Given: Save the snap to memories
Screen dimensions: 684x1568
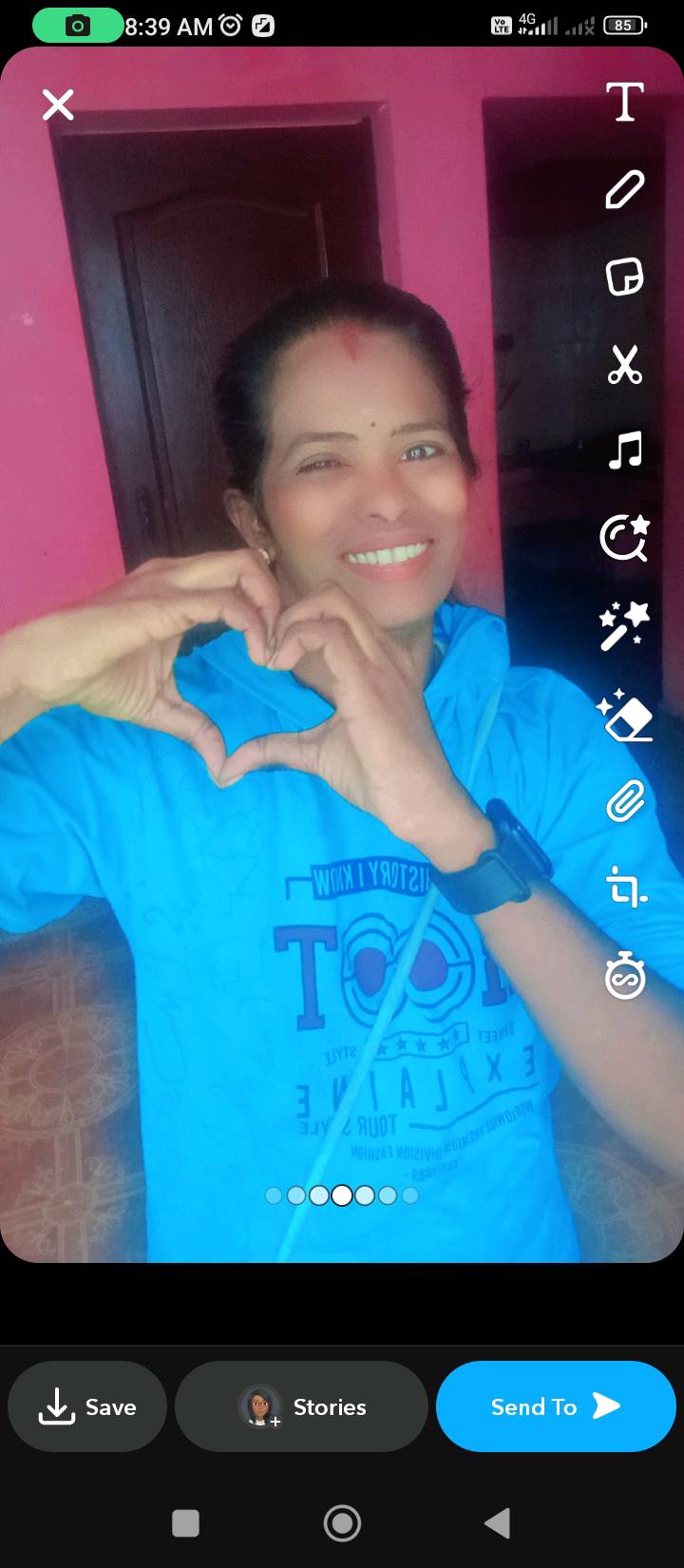Looking at the screenshot, I should 87,1406.
